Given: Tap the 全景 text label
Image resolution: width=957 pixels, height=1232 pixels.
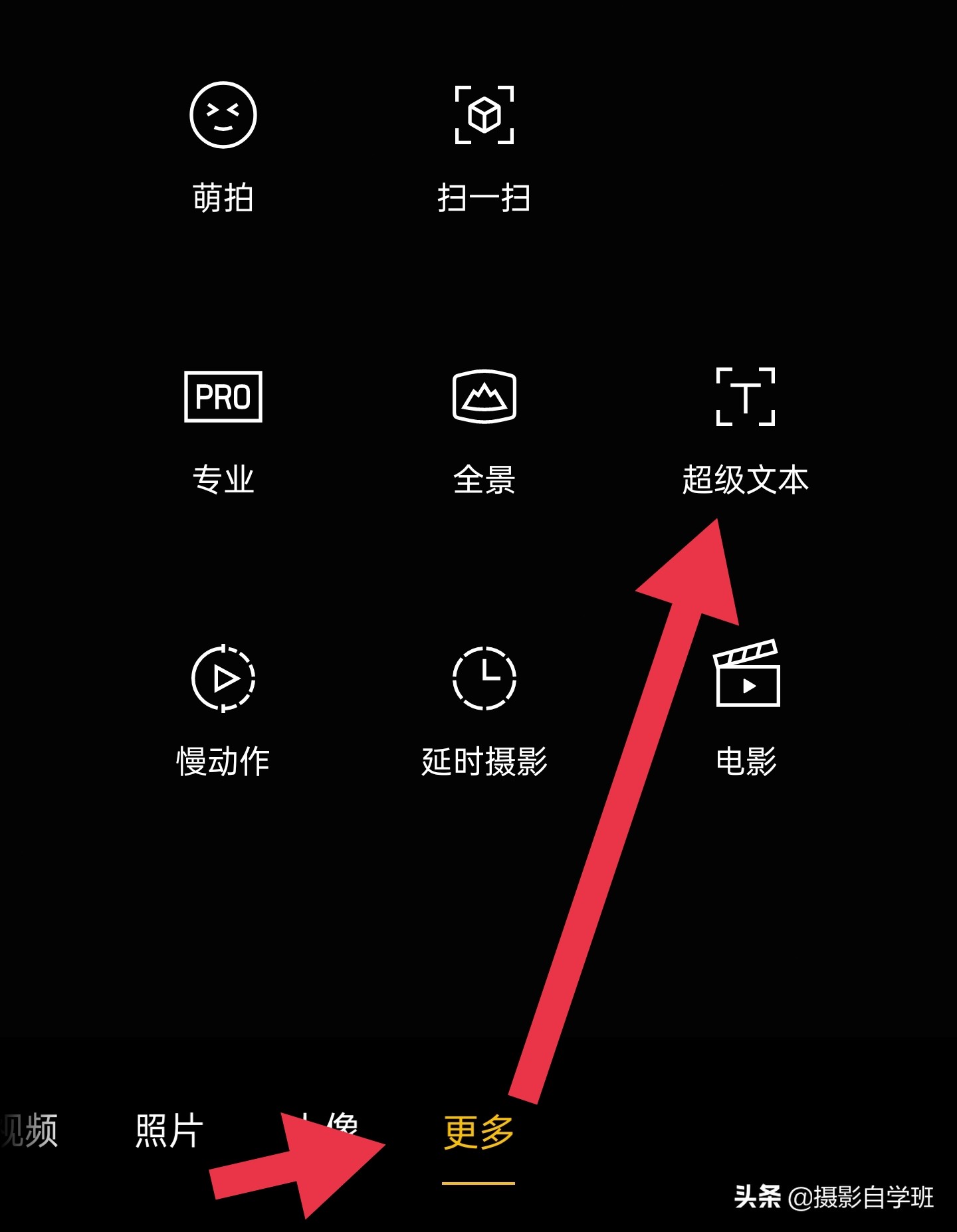Looking at the screenshot, I should 484,480.
